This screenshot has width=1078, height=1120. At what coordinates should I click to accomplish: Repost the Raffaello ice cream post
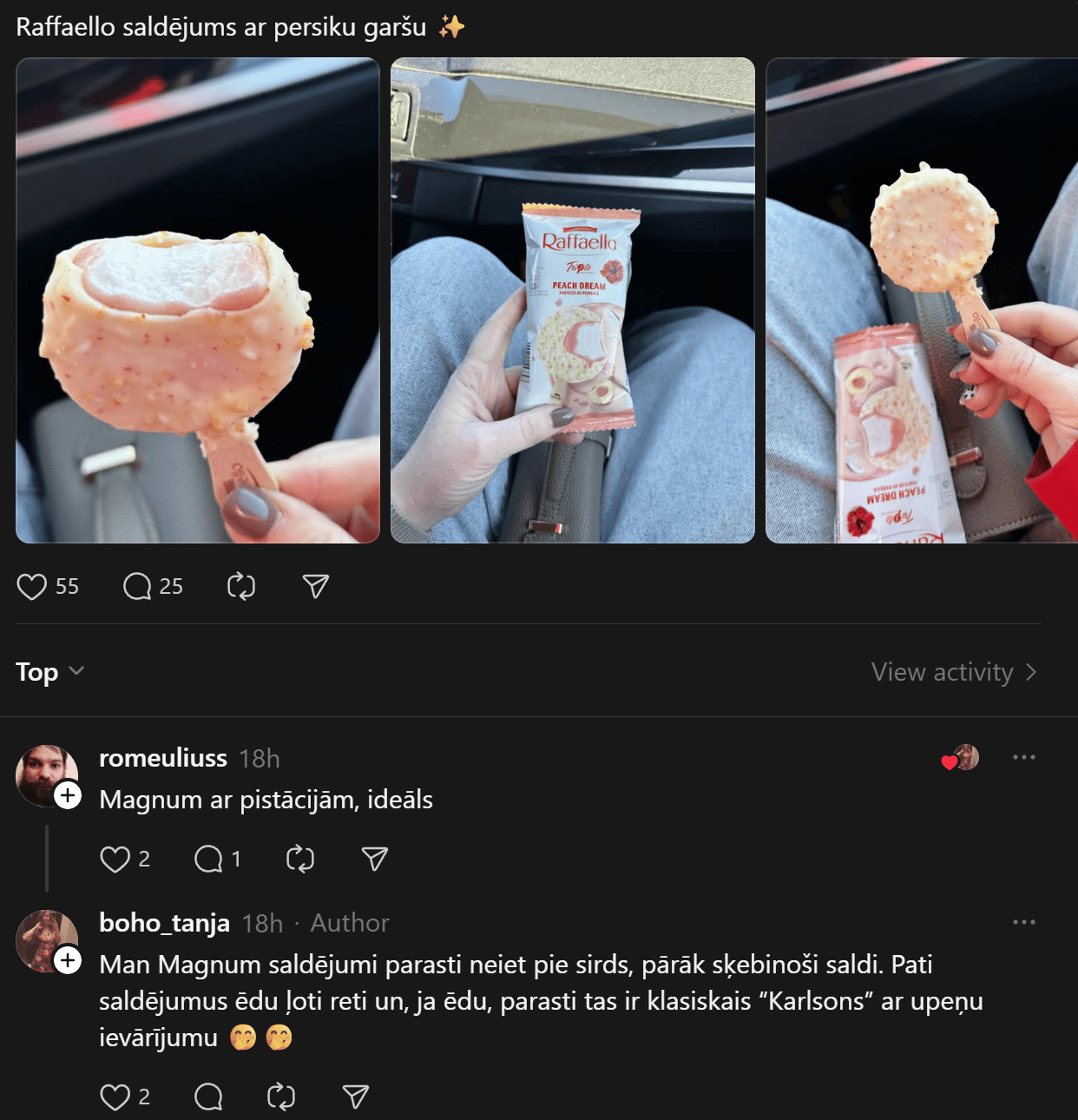coord(241,587)
